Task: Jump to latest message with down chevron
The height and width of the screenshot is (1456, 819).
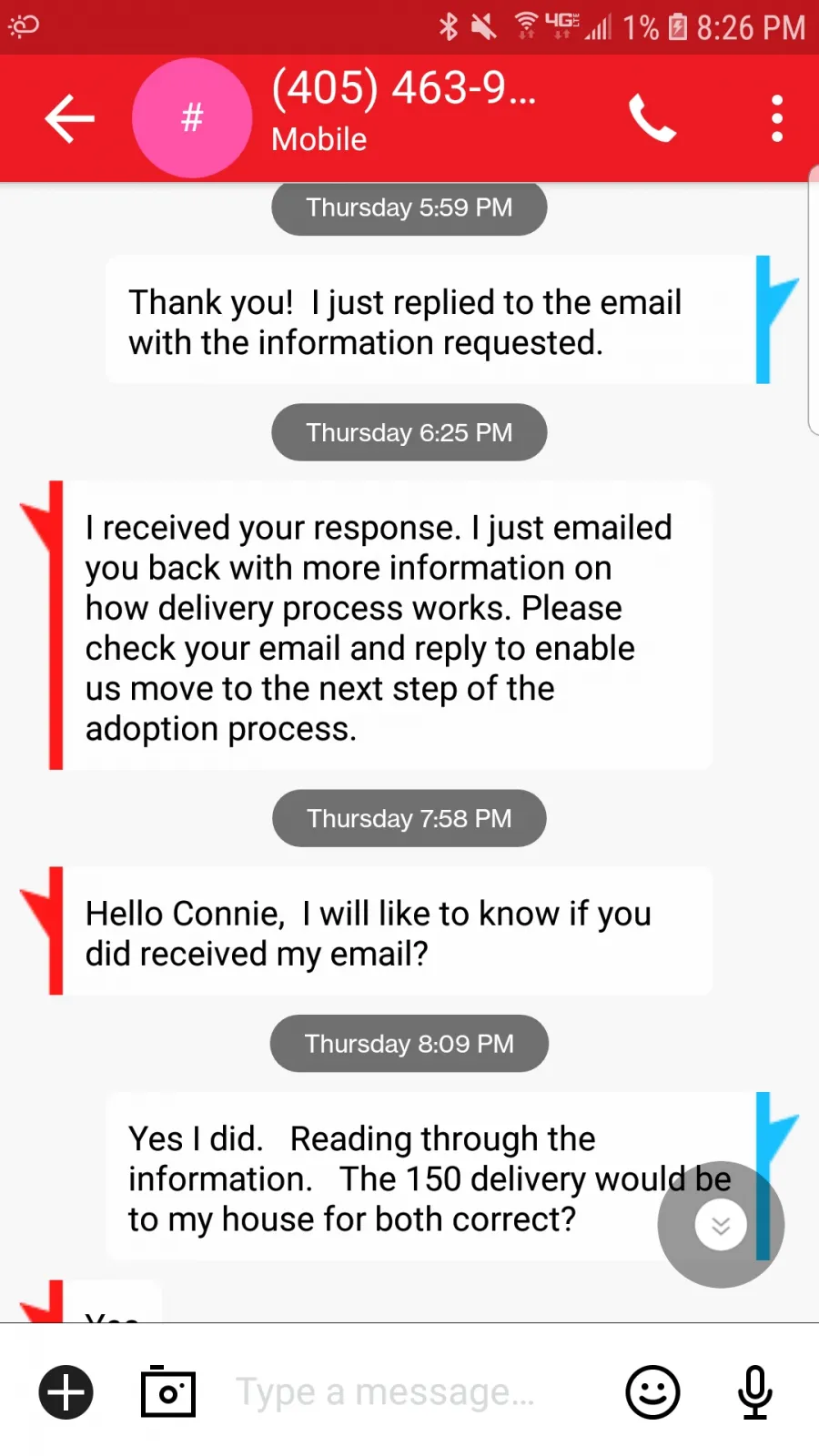Action: [721, 1225]
